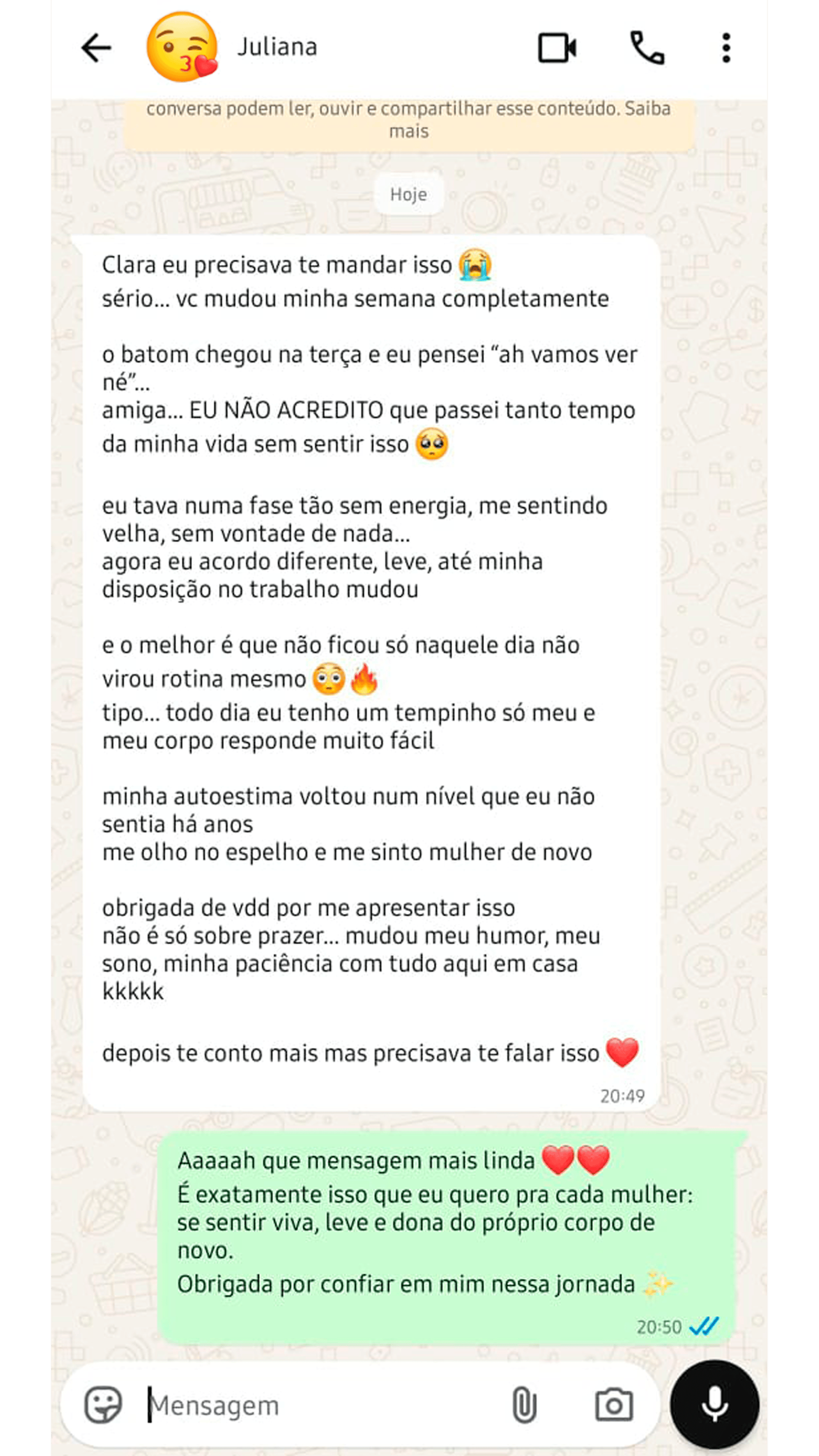Viewport: 819px width, 1456px height.
Task: Start a voice call with Juliana
Action: [647, 47]
